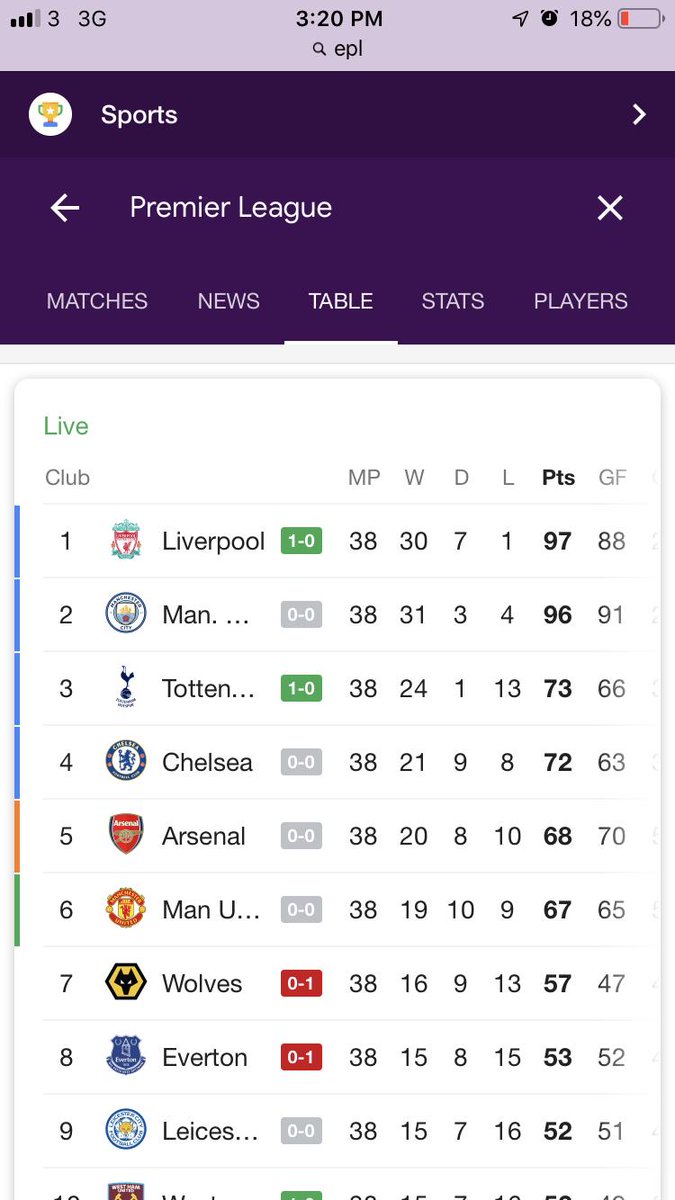Viewport: 675px width, 1200px height.
Task: Switch to the News tab
Action: 229,301
